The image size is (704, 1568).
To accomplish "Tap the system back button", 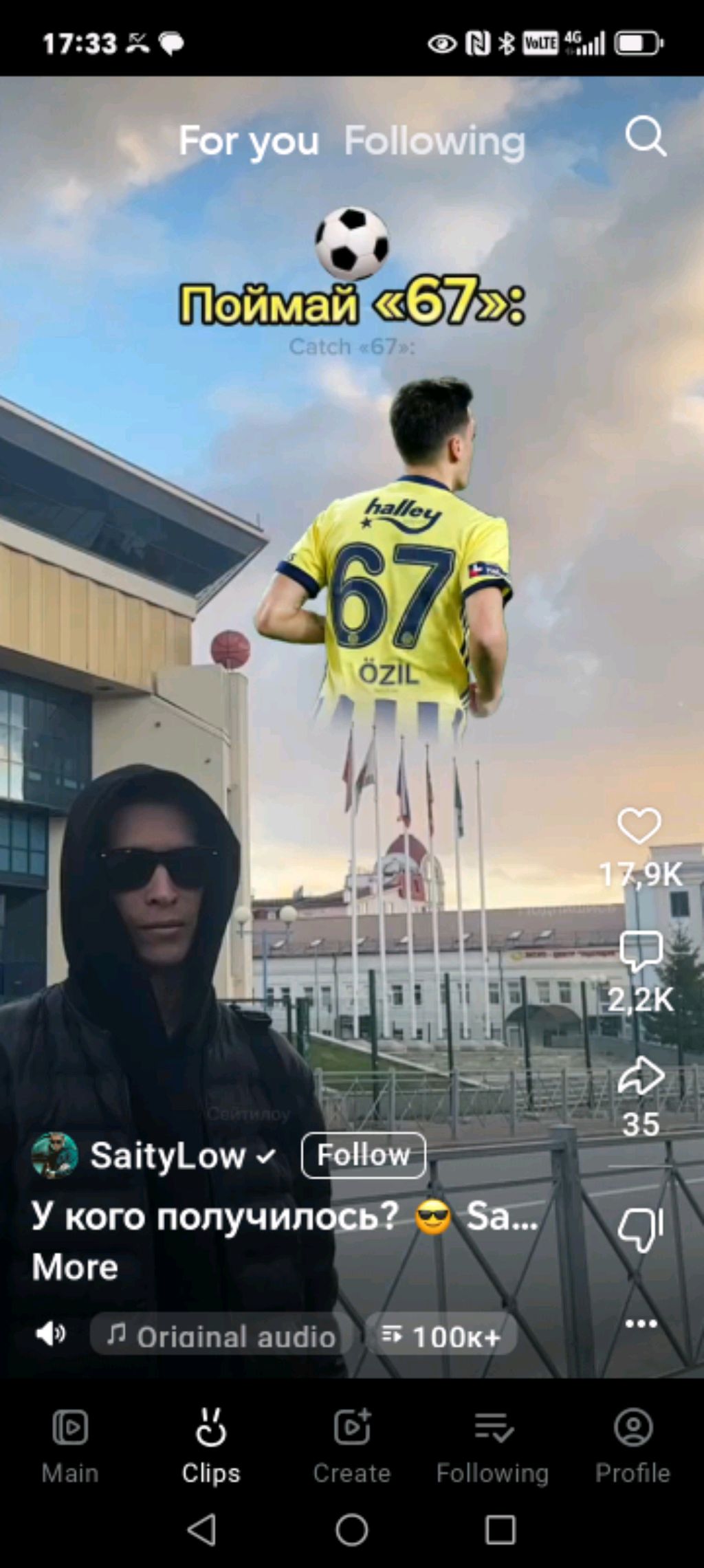I will [202, 1530].
